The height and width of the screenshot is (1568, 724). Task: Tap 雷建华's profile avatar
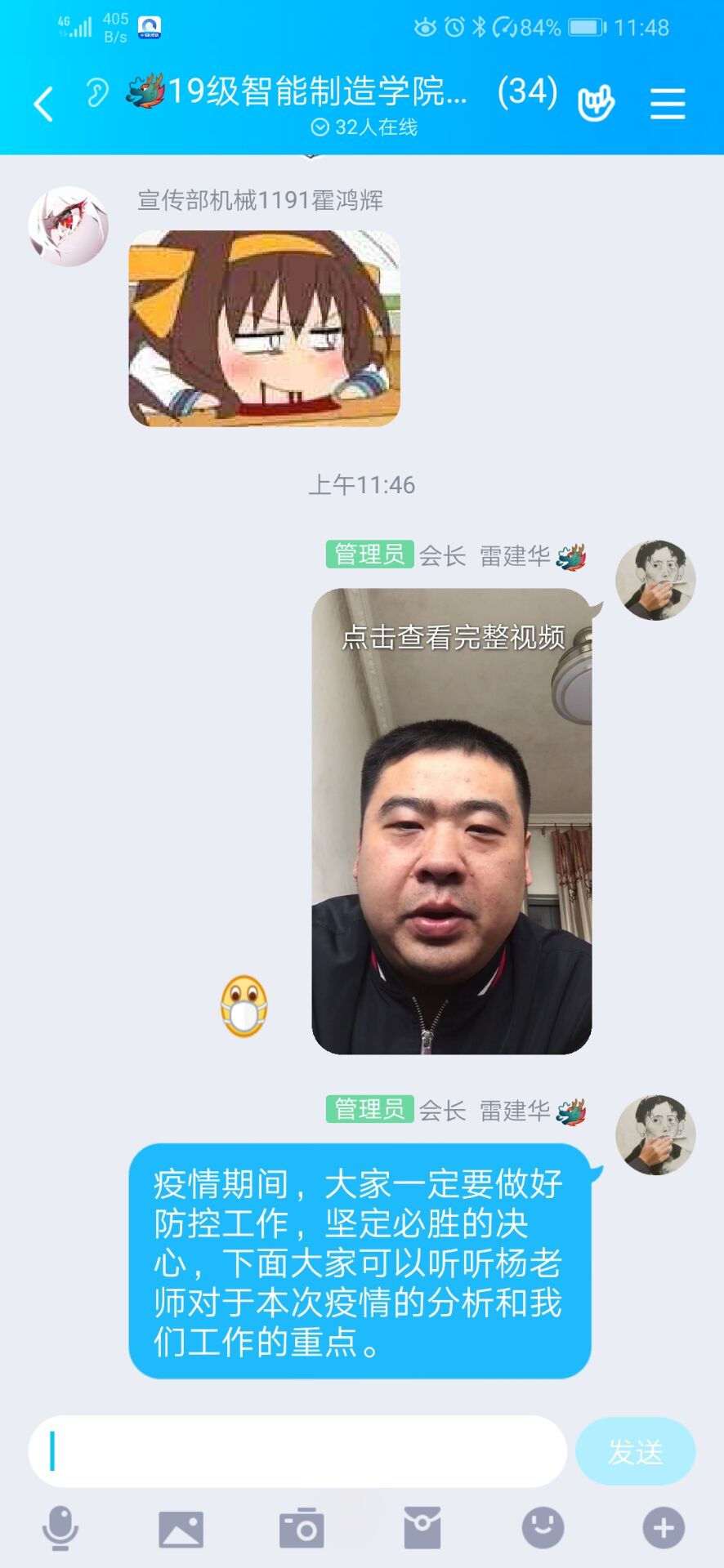click(x=656, y=581)
